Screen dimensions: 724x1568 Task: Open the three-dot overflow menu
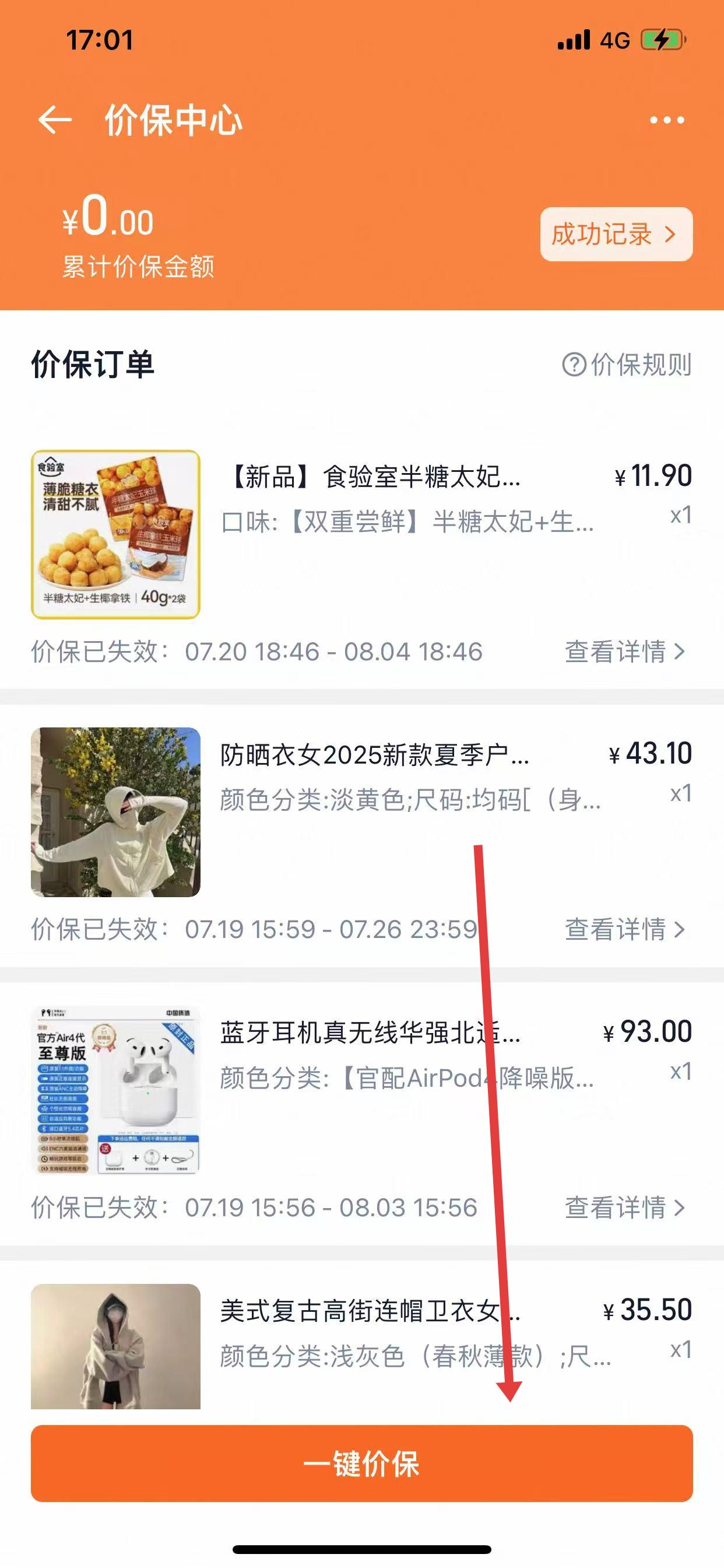[667, 120]
